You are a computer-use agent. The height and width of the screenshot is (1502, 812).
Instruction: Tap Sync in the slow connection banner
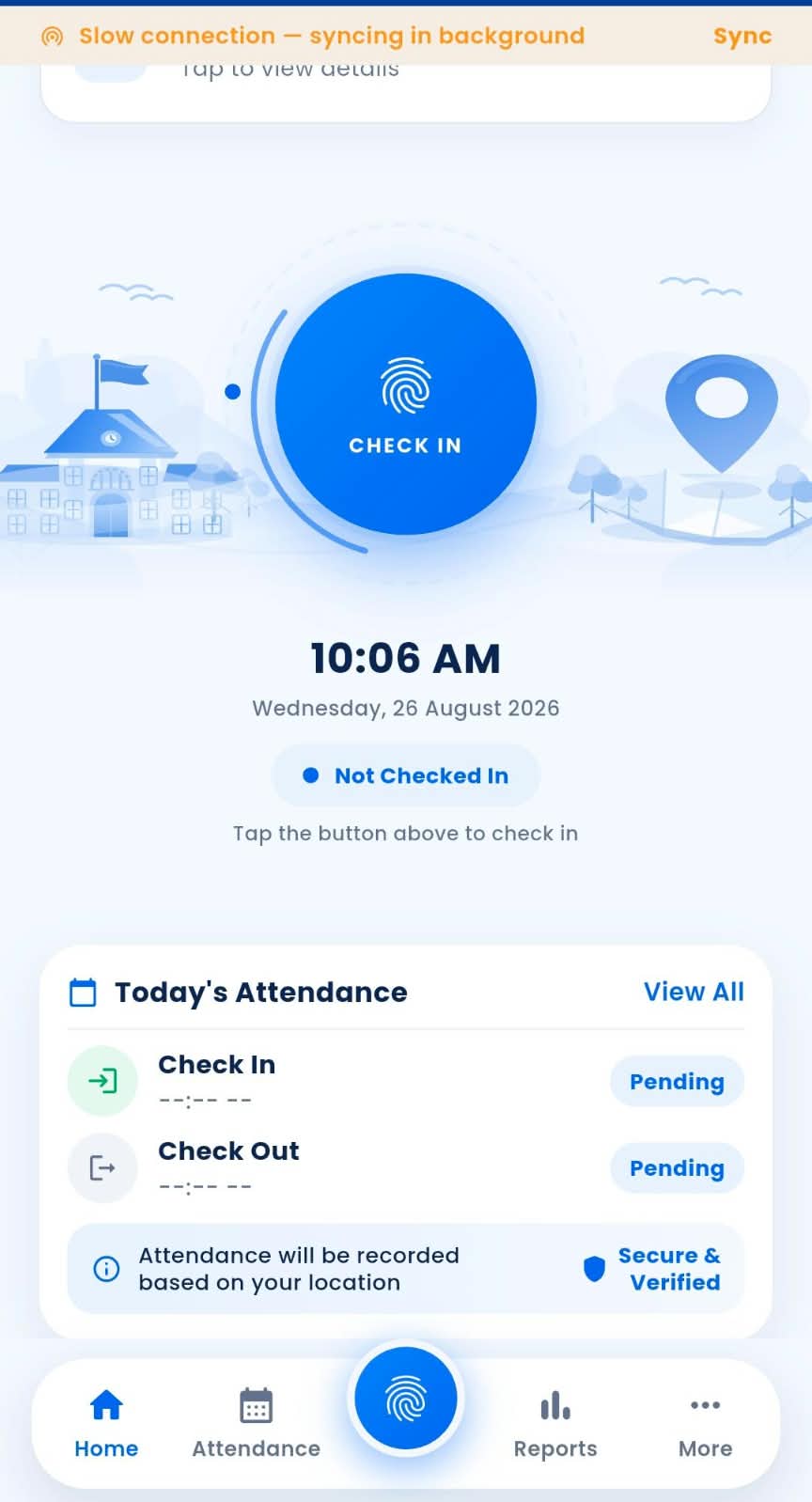(742, 36)
